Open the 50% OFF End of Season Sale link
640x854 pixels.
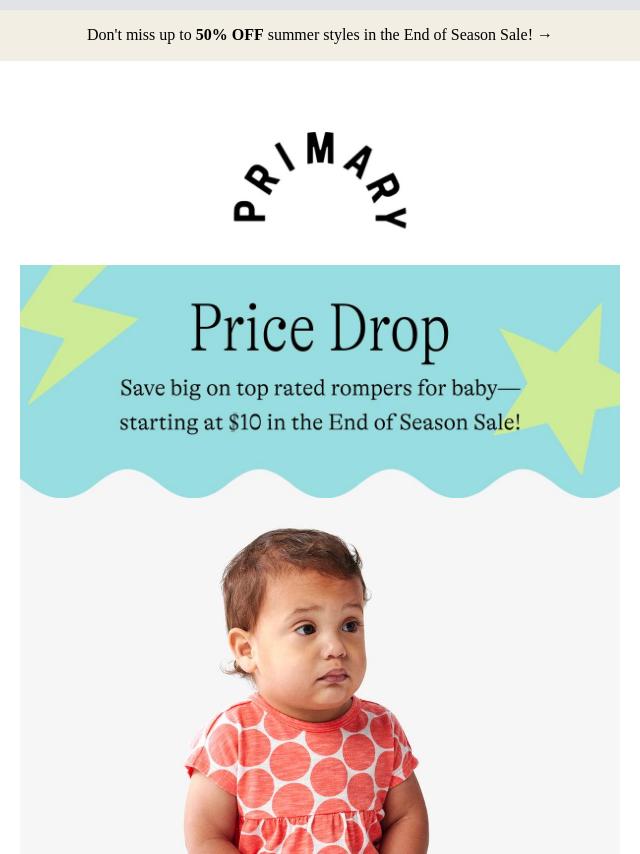tap(319, 35)
